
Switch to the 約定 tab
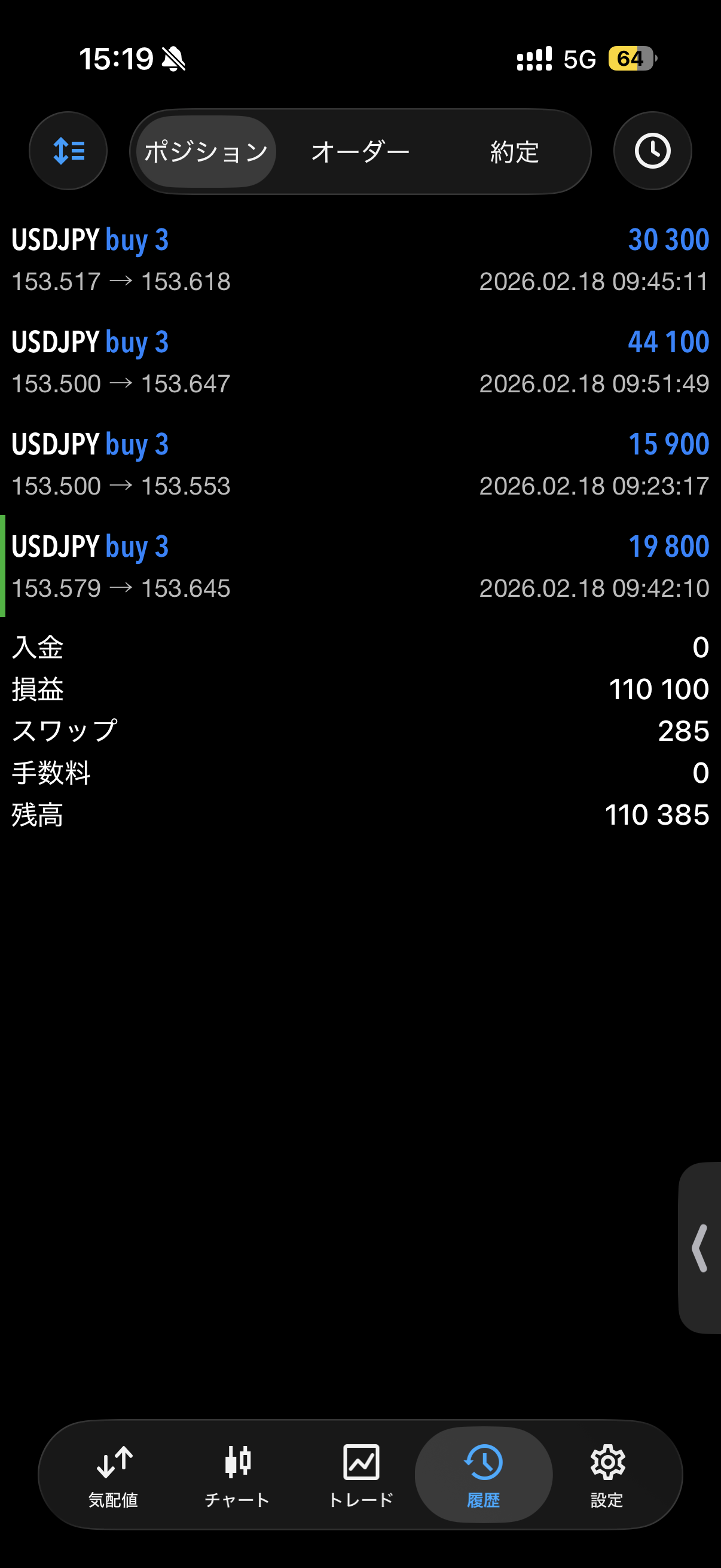coord(515,151)
